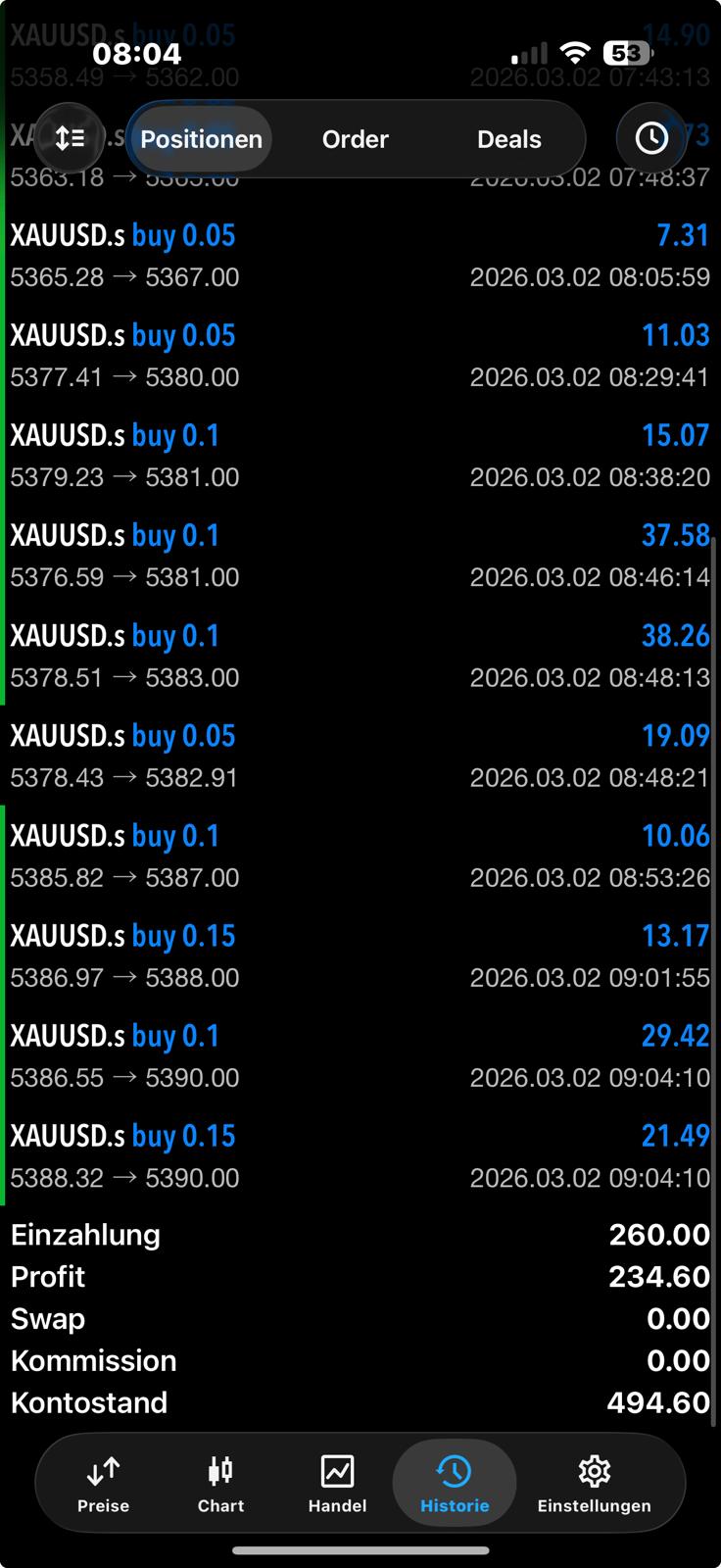This screenshot has height=1568, width=721.
Task: Open the buy 0.15 trade closed at 09:01:55
Action: [360, 955]
